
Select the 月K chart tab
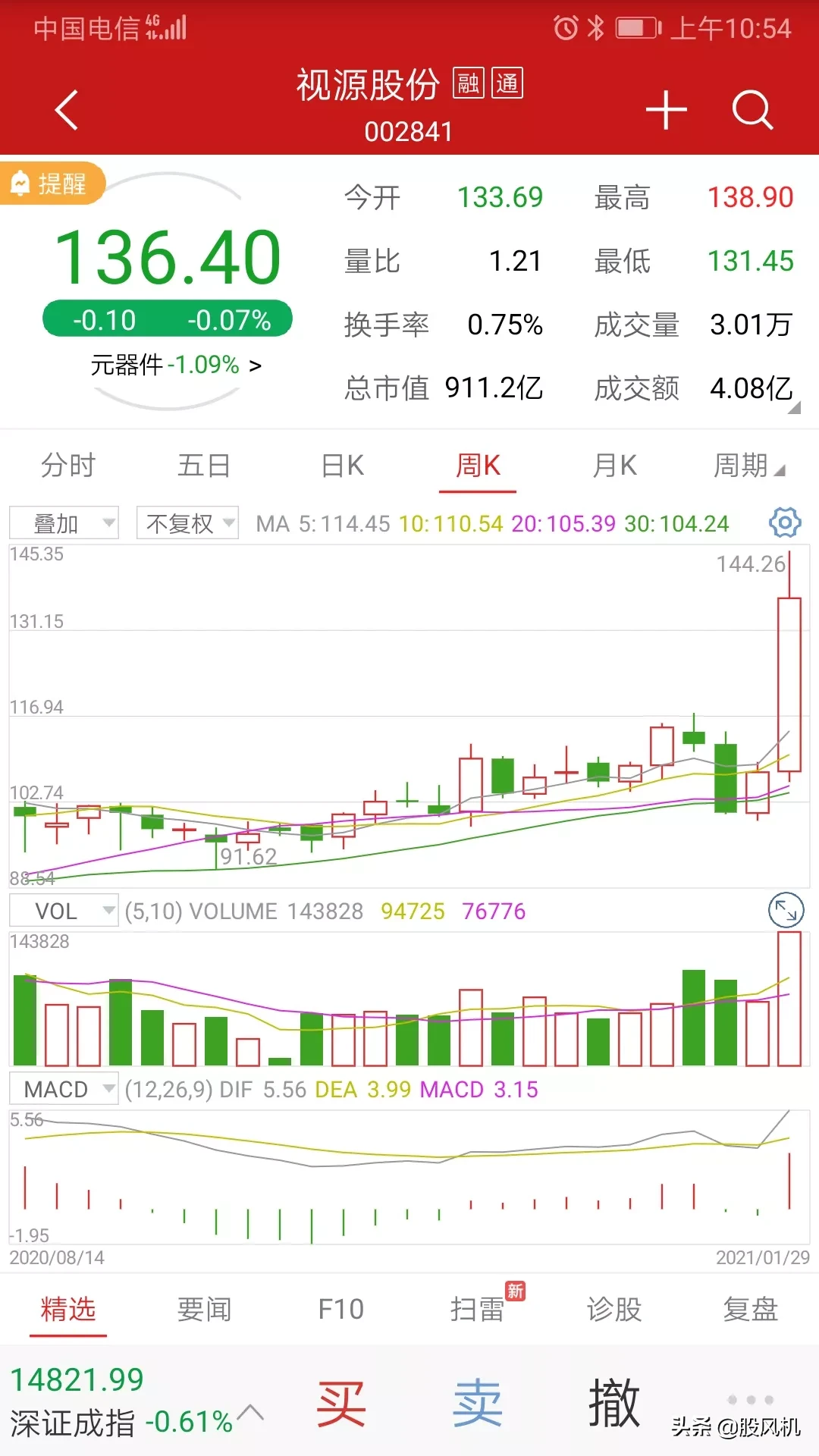[x=614, y=466]
